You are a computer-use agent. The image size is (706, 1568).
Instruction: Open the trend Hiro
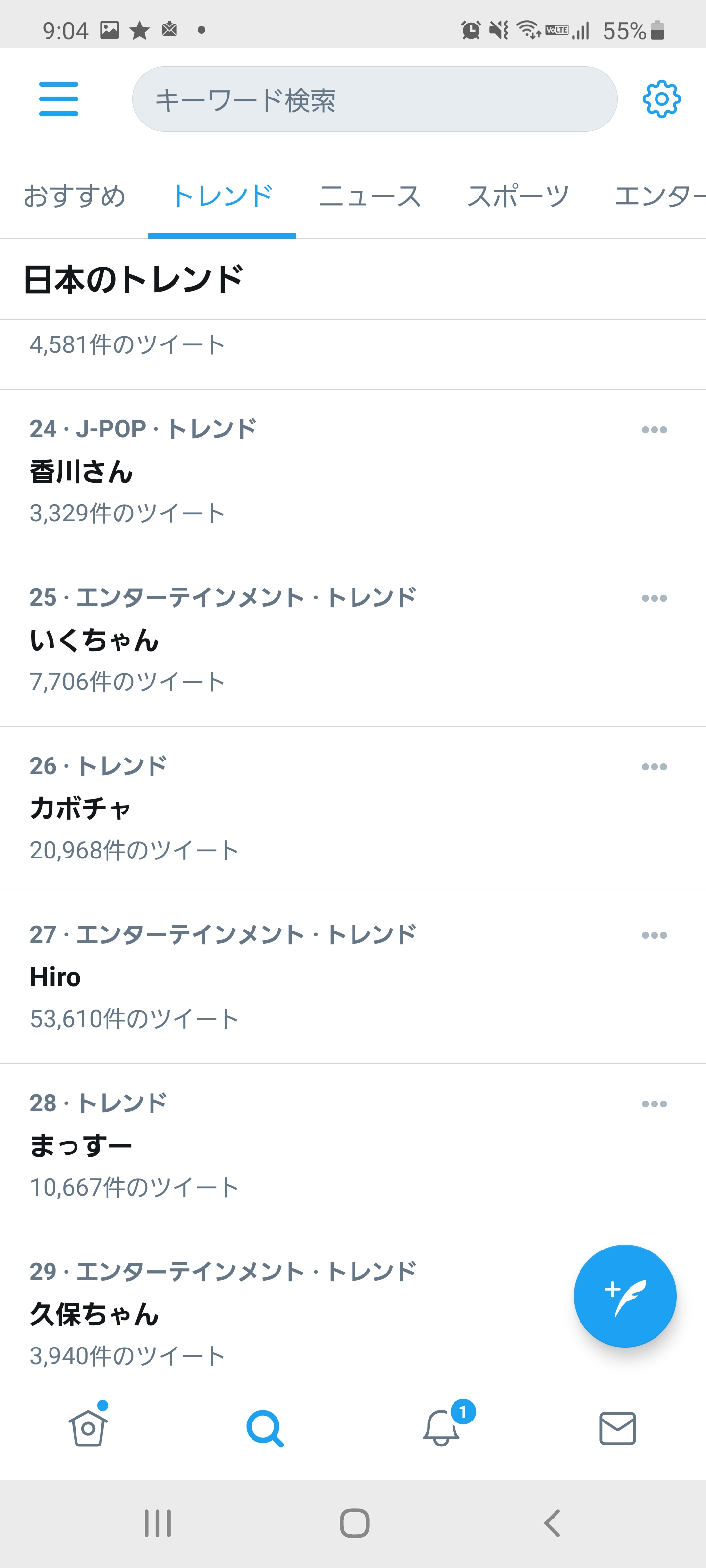coord(353,979)
